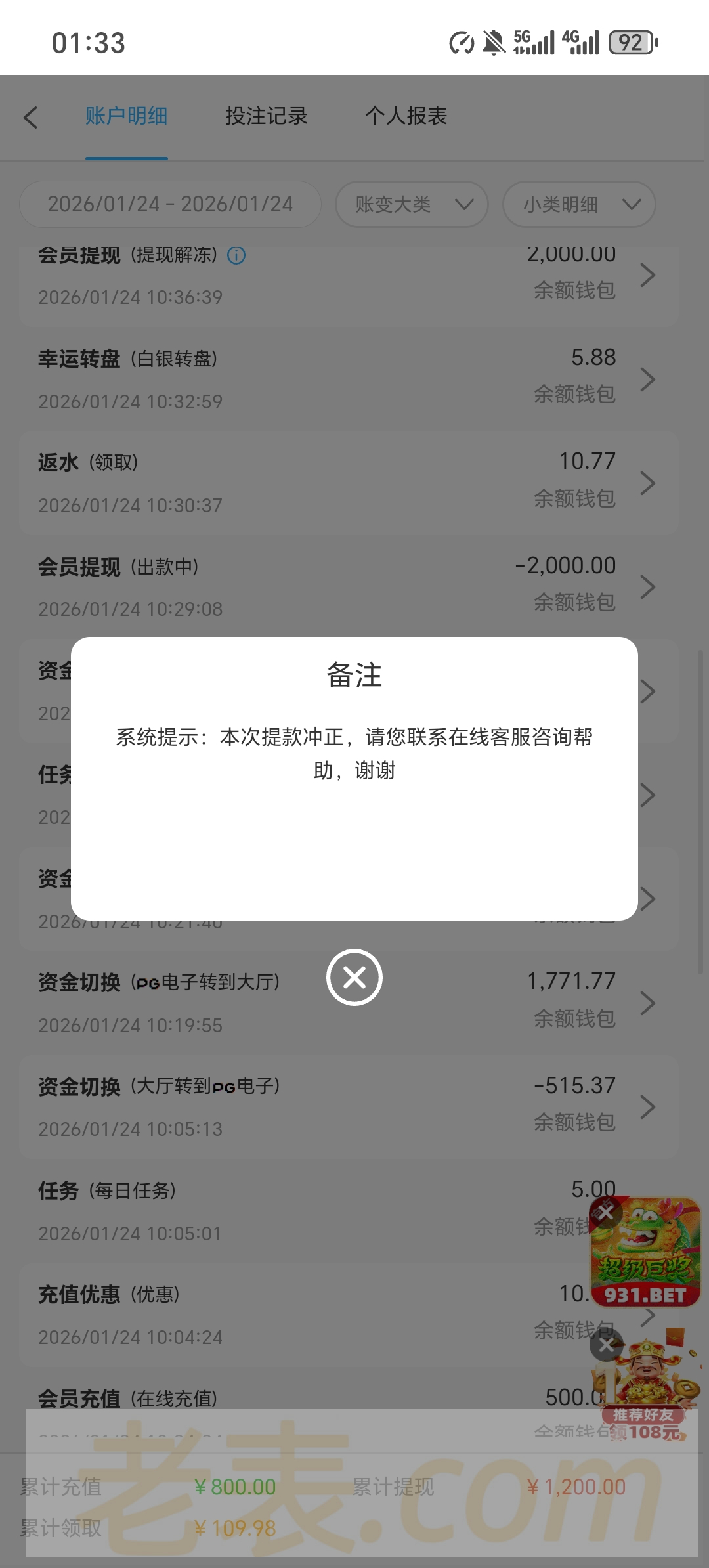Expand the 小类明细 filter dropdown
This screenshot has width=709, height=1568.
tap(579, 204)
